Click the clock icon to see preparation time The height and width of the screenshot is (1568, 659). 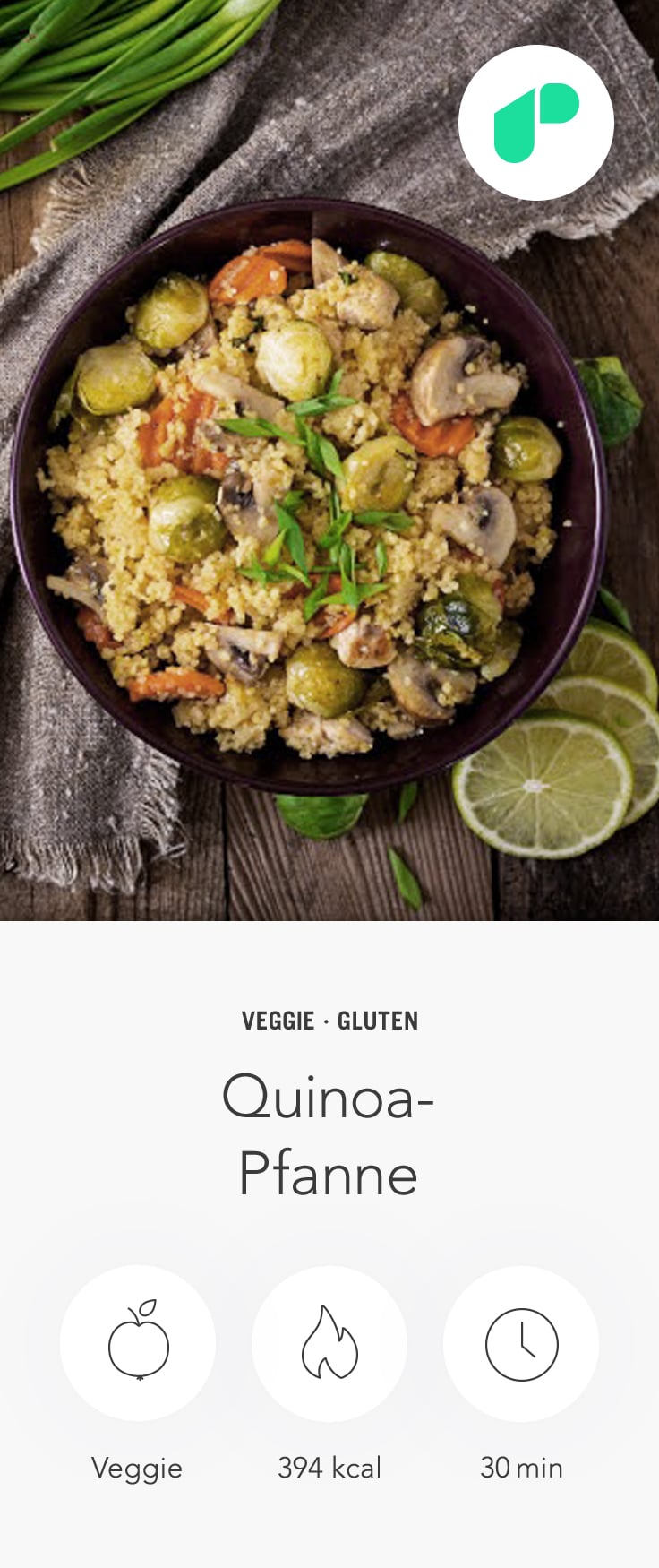point(520,1342)
